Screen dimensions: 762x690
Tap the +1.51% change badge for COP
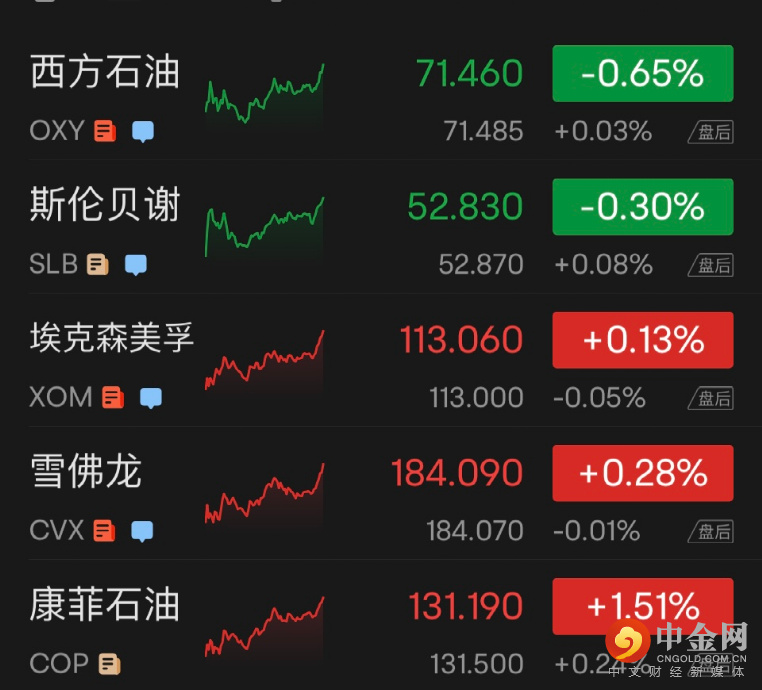(642, 605)
